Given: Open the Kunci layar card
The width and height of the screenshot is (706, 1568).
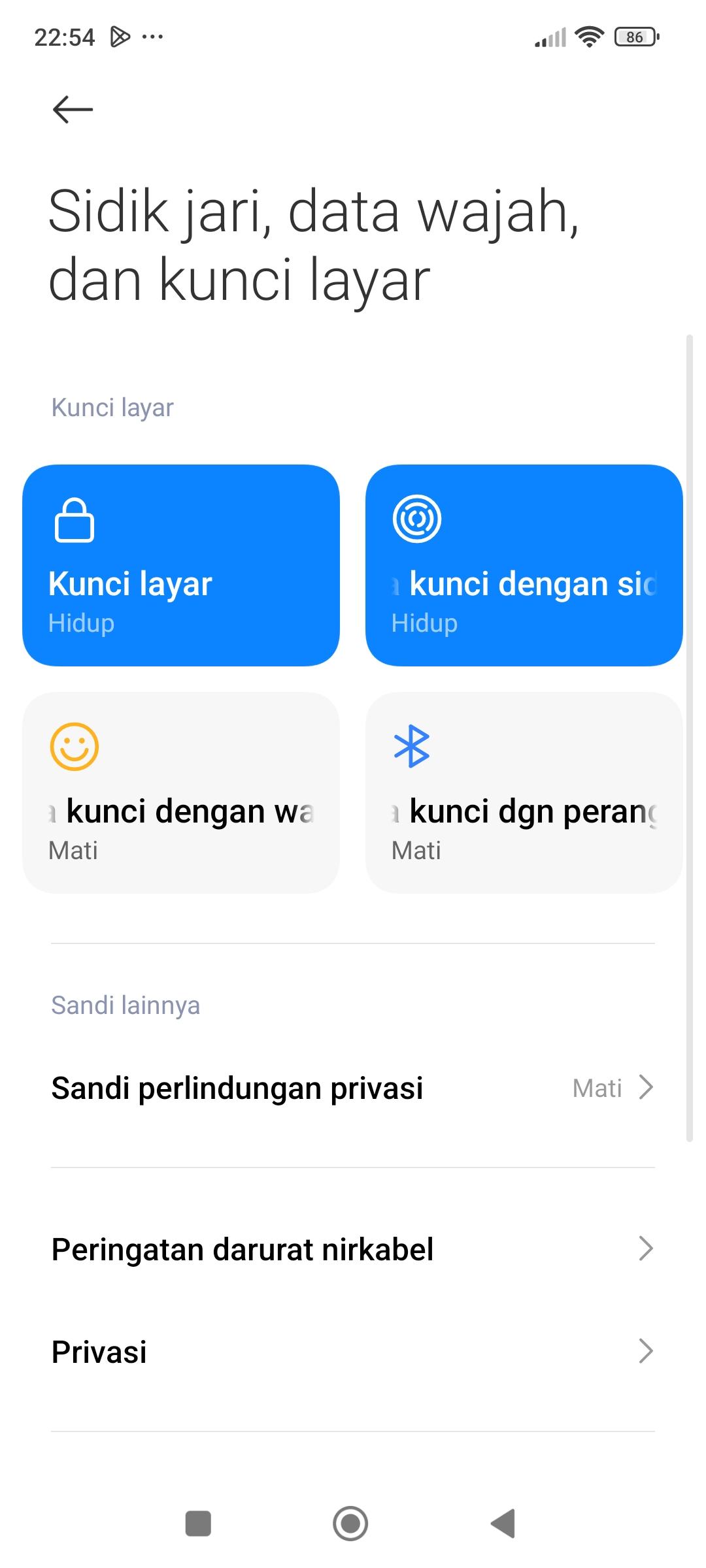Looking at the screenshot, I should (x=181, y=565).
